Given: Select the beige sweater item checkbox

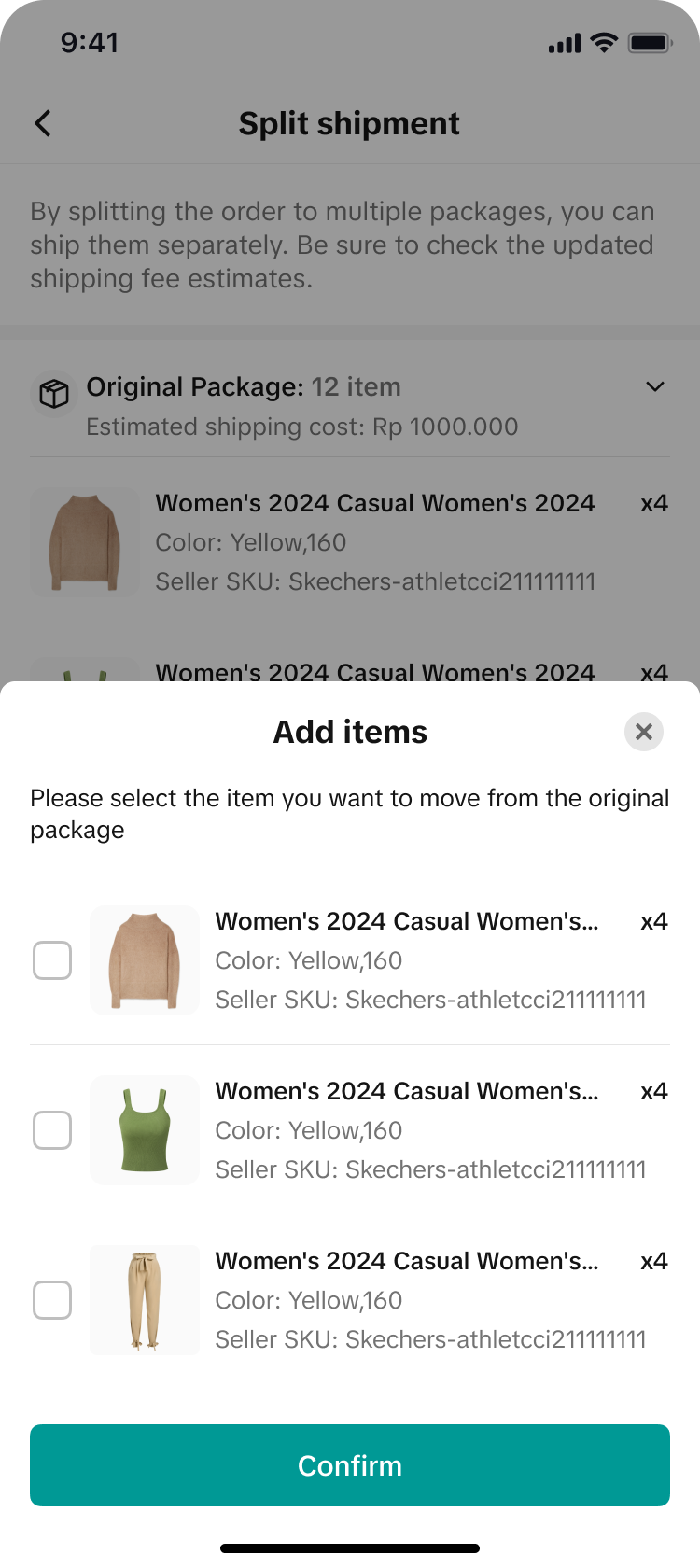Looking at the screenshot, I should pos(52,960).
